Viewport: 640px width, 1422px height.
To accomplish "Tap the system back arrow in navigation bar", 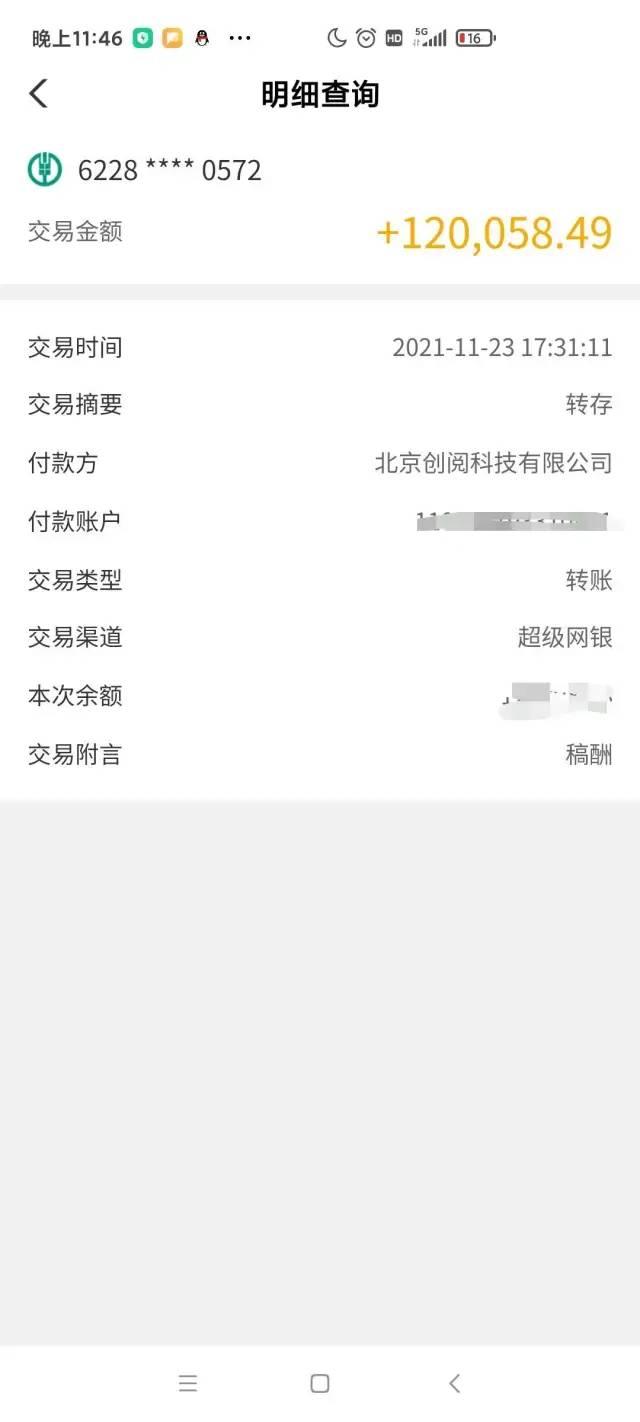I will pyautogui.click(x=454, y=1383).
